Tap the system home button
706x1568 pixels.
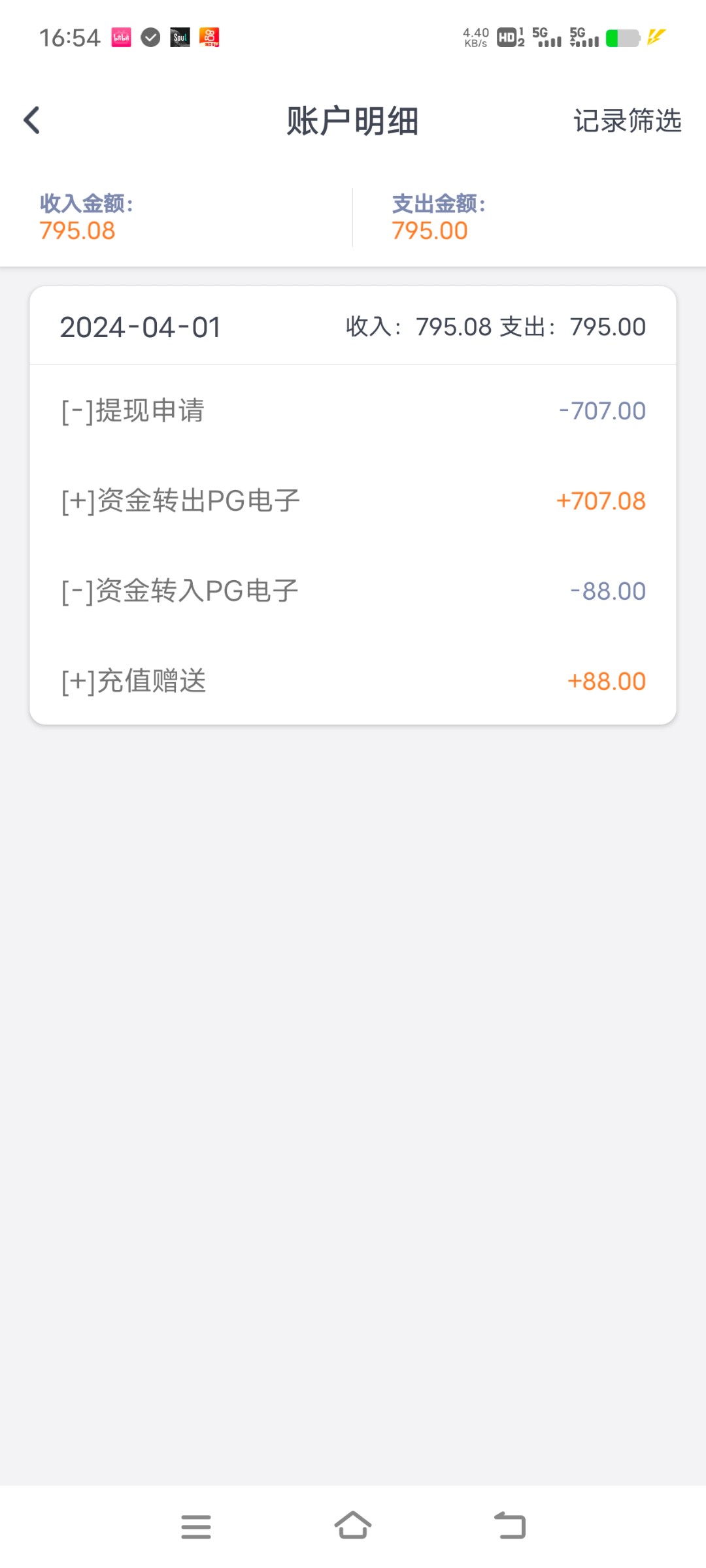point(353,1526)
